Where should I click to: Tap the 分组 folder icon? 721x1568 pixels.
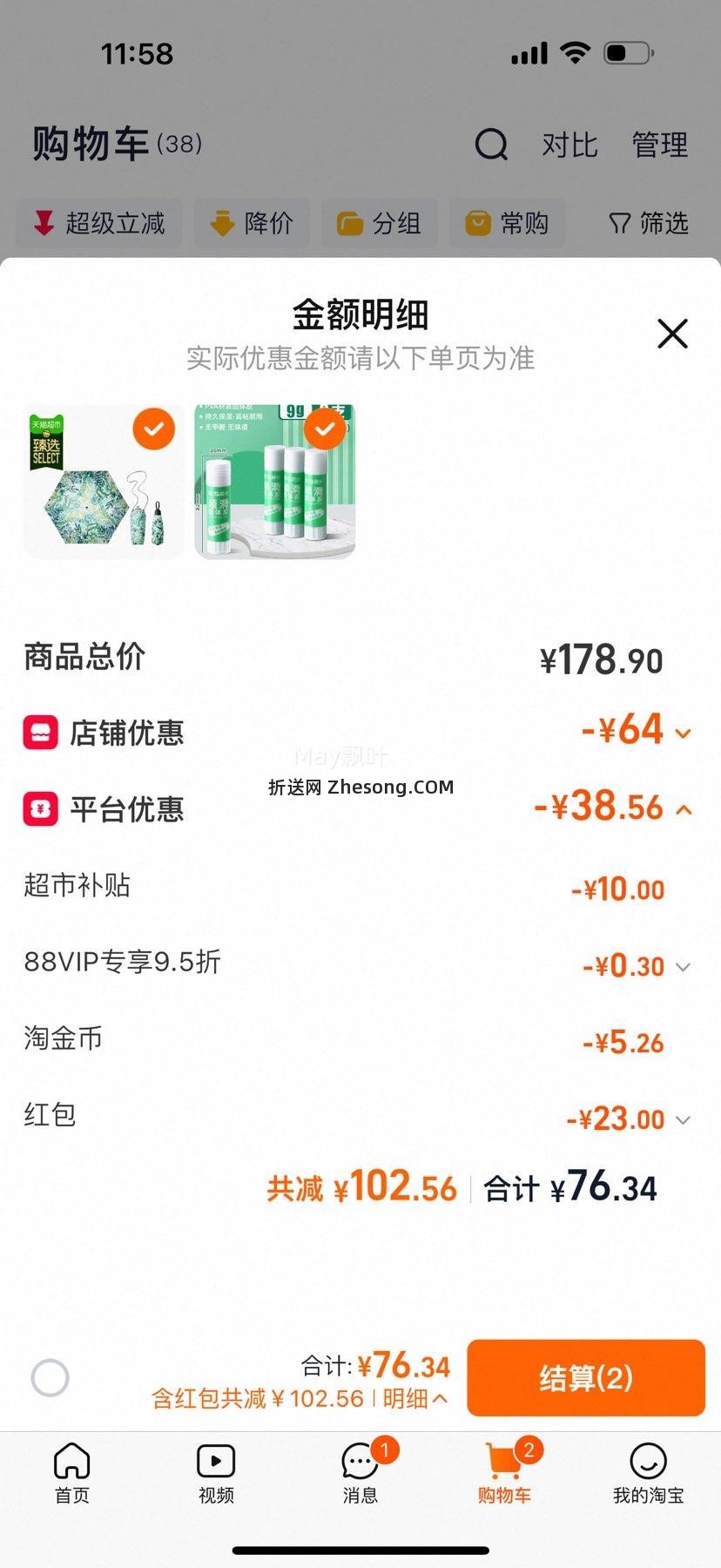pyautogui.click(x=379, y=224)
